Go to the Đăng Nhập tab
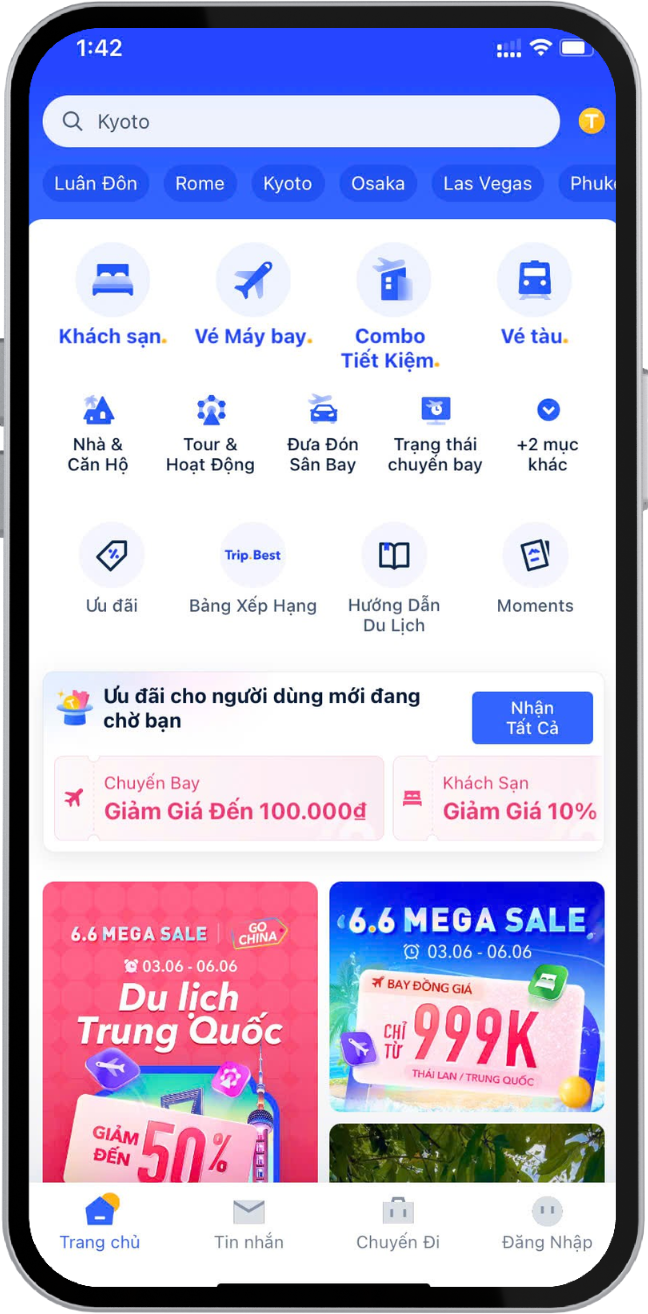 (x=546, y=1225)
